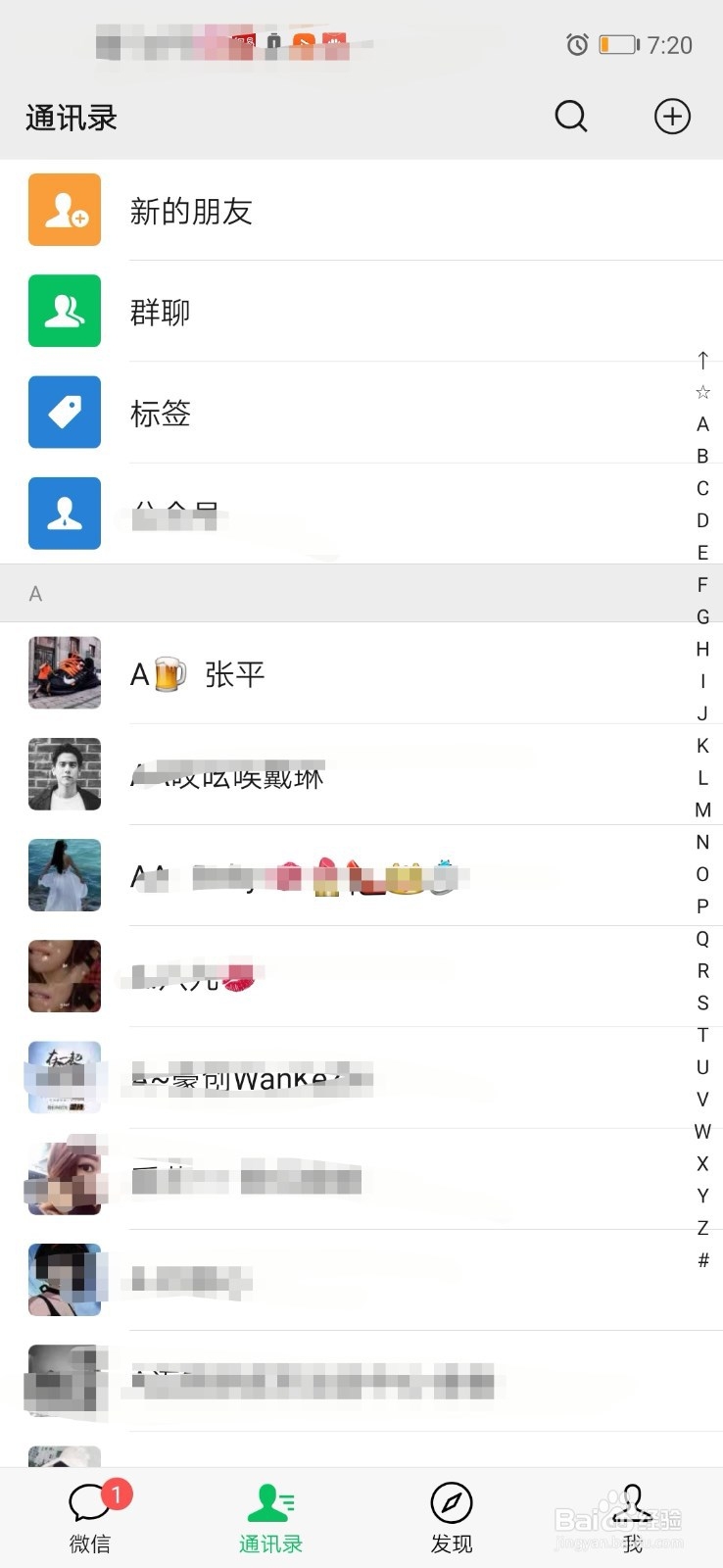Tap the star in the alphabet index

(x=702, y=391)
